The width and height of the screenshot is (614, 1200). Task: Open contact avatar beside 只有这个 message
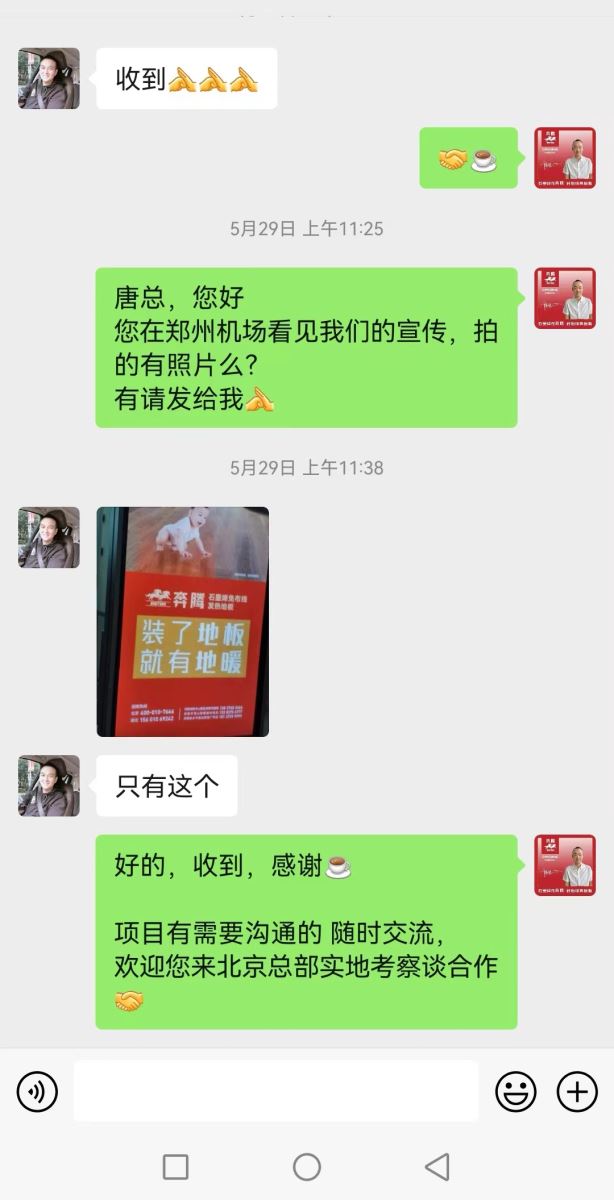click(49, 785)
